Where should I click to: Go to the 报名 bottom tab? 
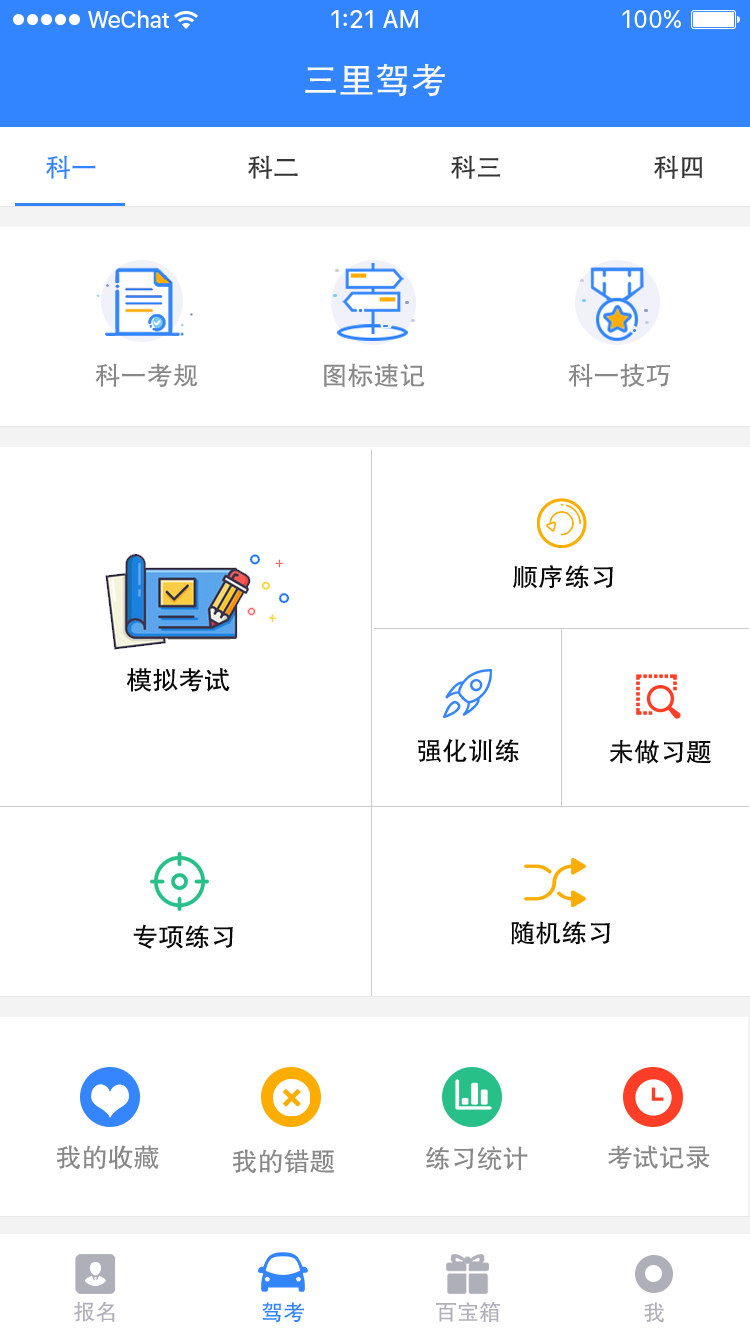click(x=95, y=1288)
